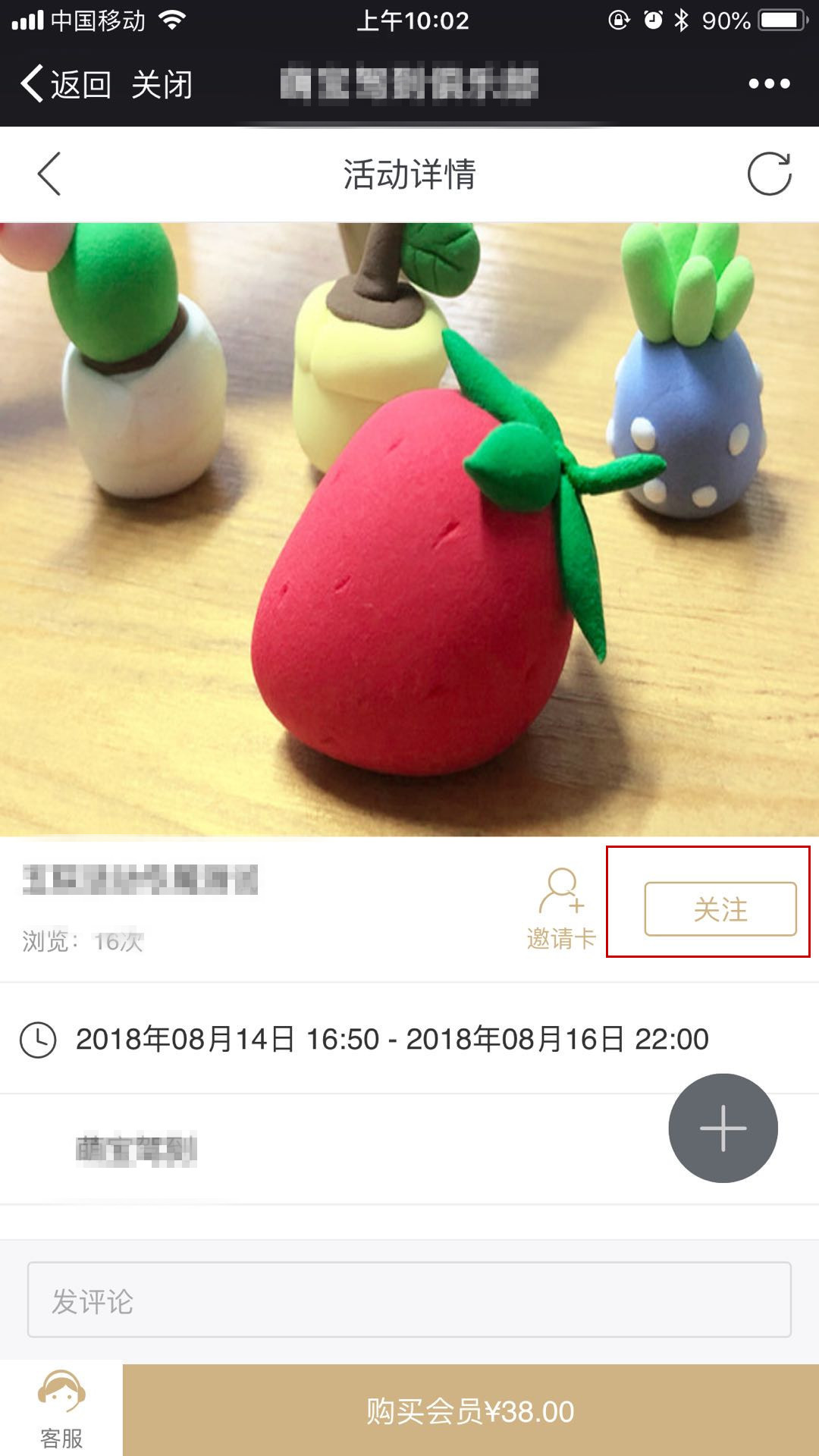Tap 关闭 to close the page
The image size is (819, 1456).
pos(162,84)
